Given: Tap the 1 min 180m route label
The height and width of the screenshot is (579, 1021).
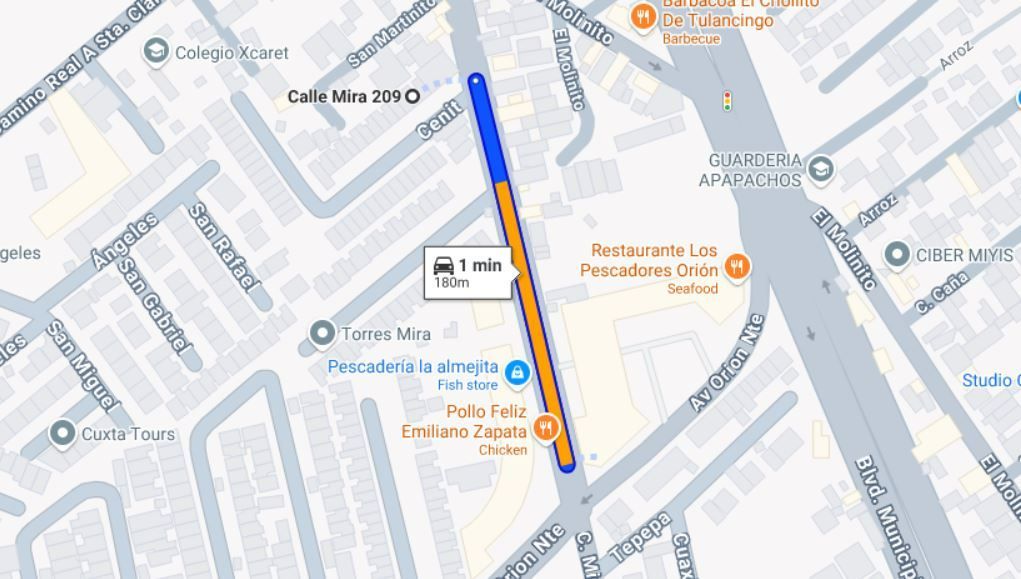Looking at the screenshot, I should [x=468, y=272].
